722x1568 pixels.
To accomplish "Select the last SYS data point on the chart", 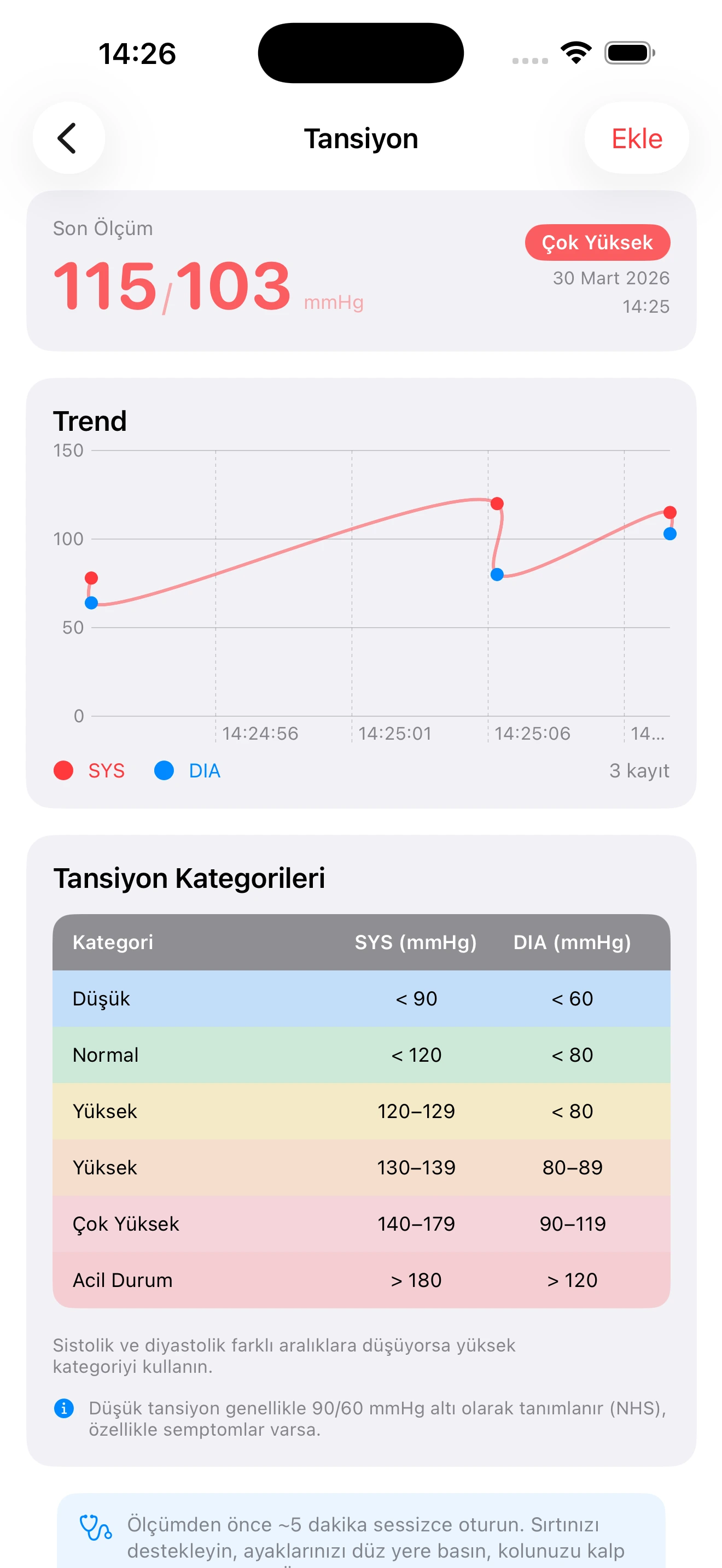I will click(669, 512).
